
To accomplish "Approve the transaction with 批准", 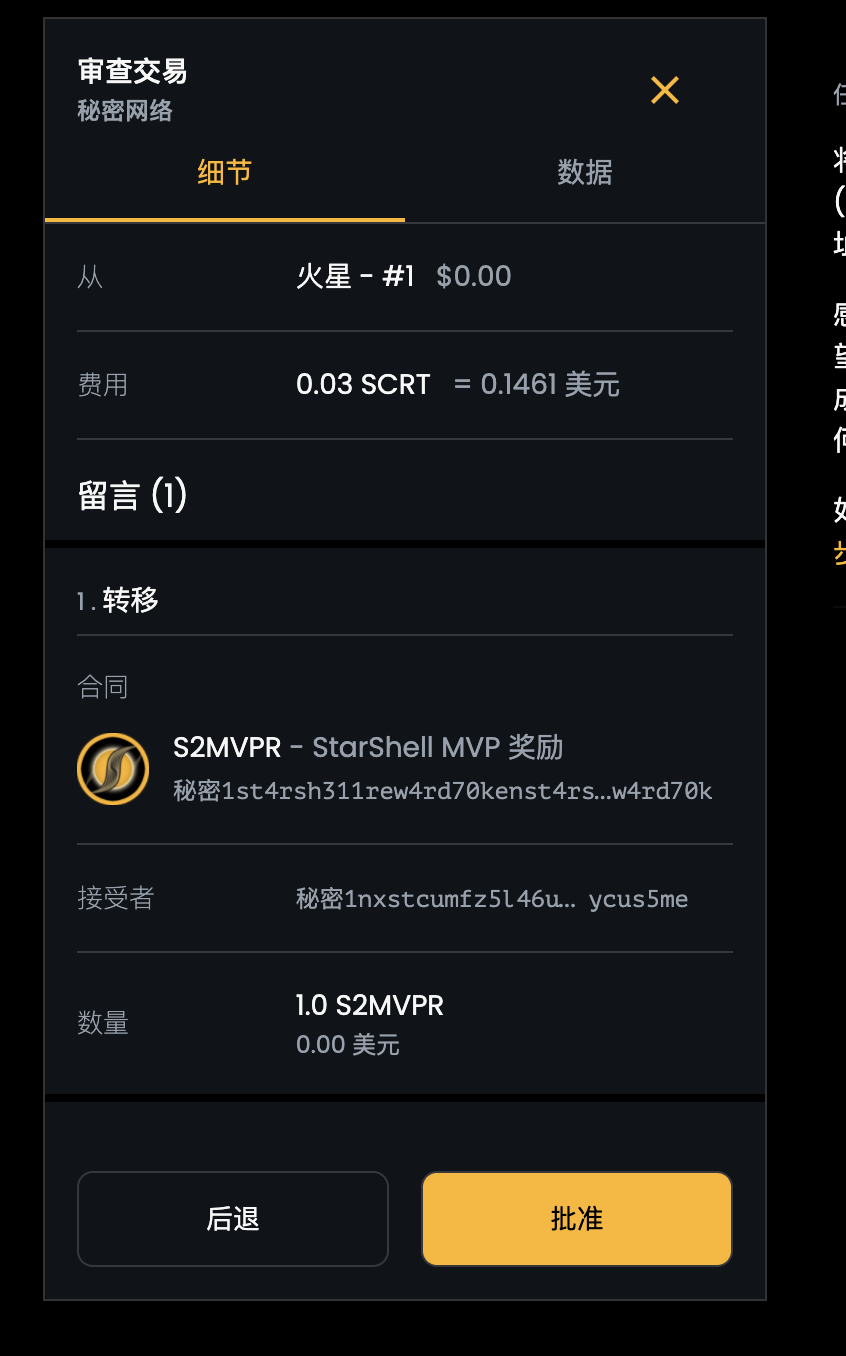I will click(x=576, y=1219).
